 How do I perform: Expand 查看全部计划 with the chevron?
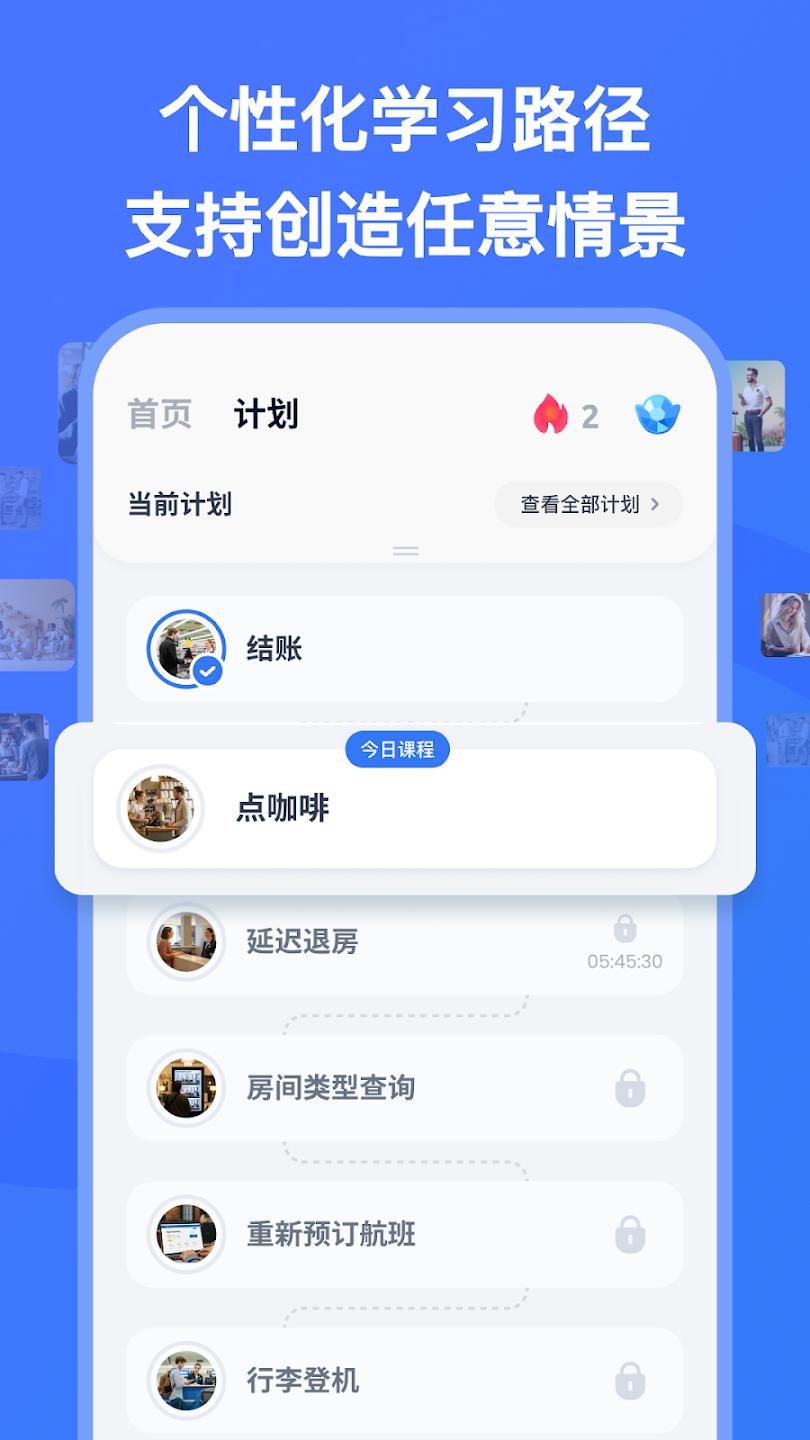point(587,505)
